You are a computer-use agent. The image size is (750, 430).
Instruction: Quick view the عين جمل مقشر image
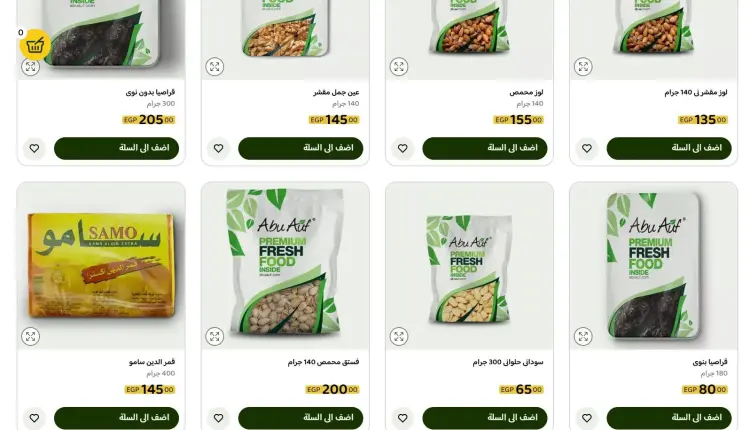(x=215, y=67)
